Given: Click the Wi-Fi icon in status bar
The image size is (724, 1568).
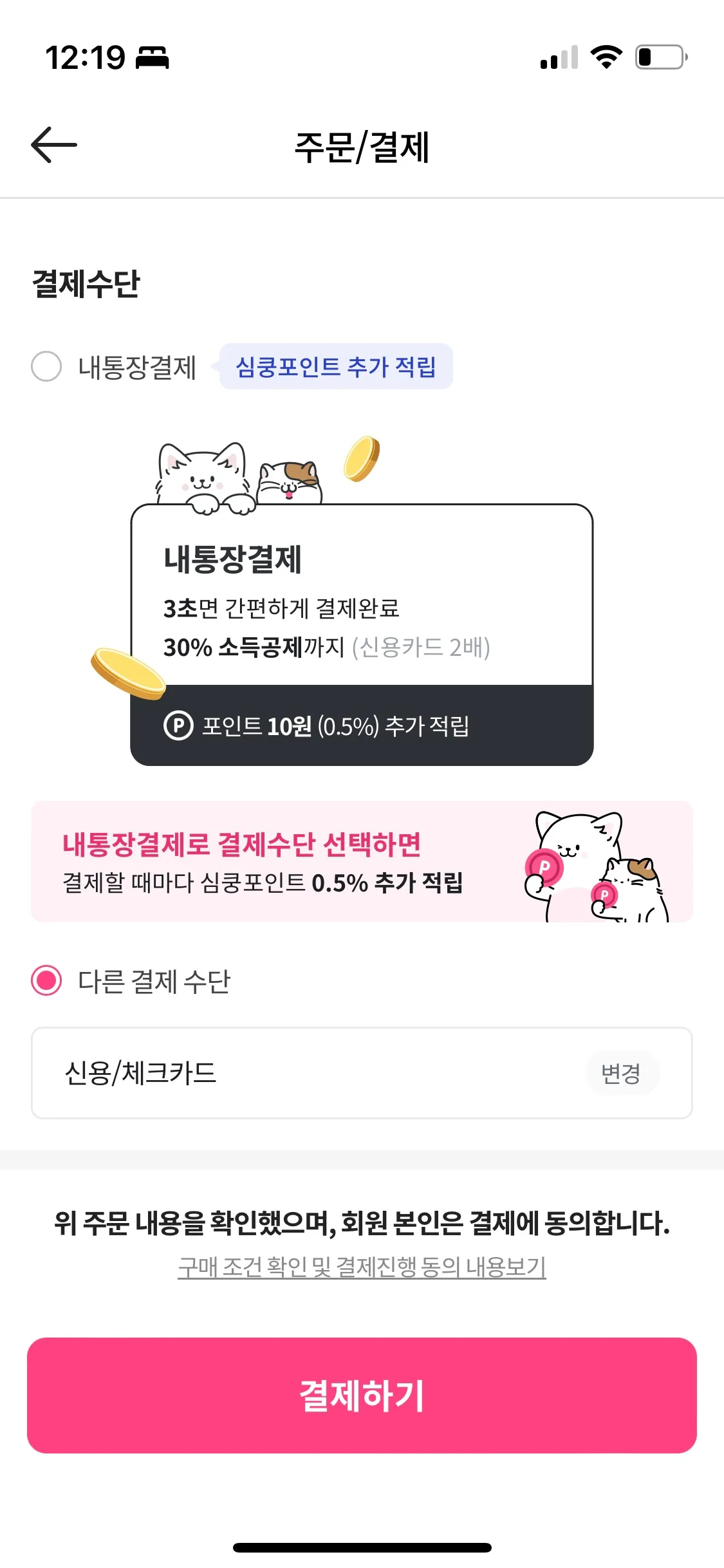Looking at the screenshot, I should pos(606,58).
